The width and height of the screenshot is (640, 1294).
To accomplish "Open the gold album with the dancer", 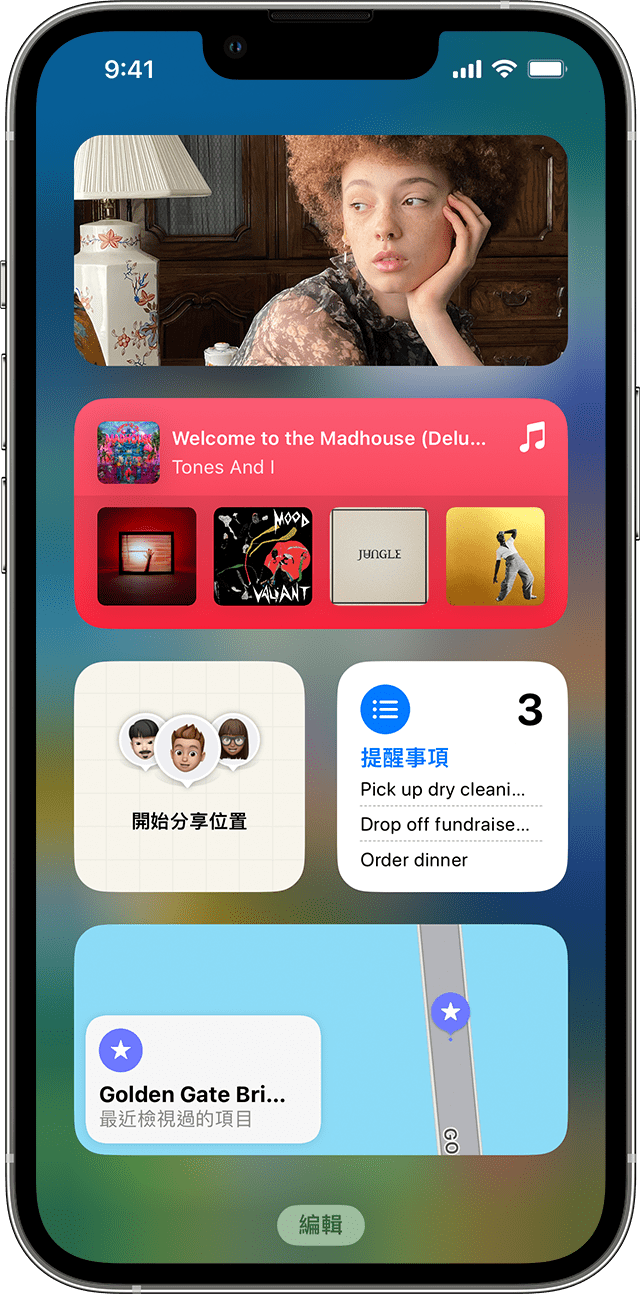I will (x=495, y=556).
